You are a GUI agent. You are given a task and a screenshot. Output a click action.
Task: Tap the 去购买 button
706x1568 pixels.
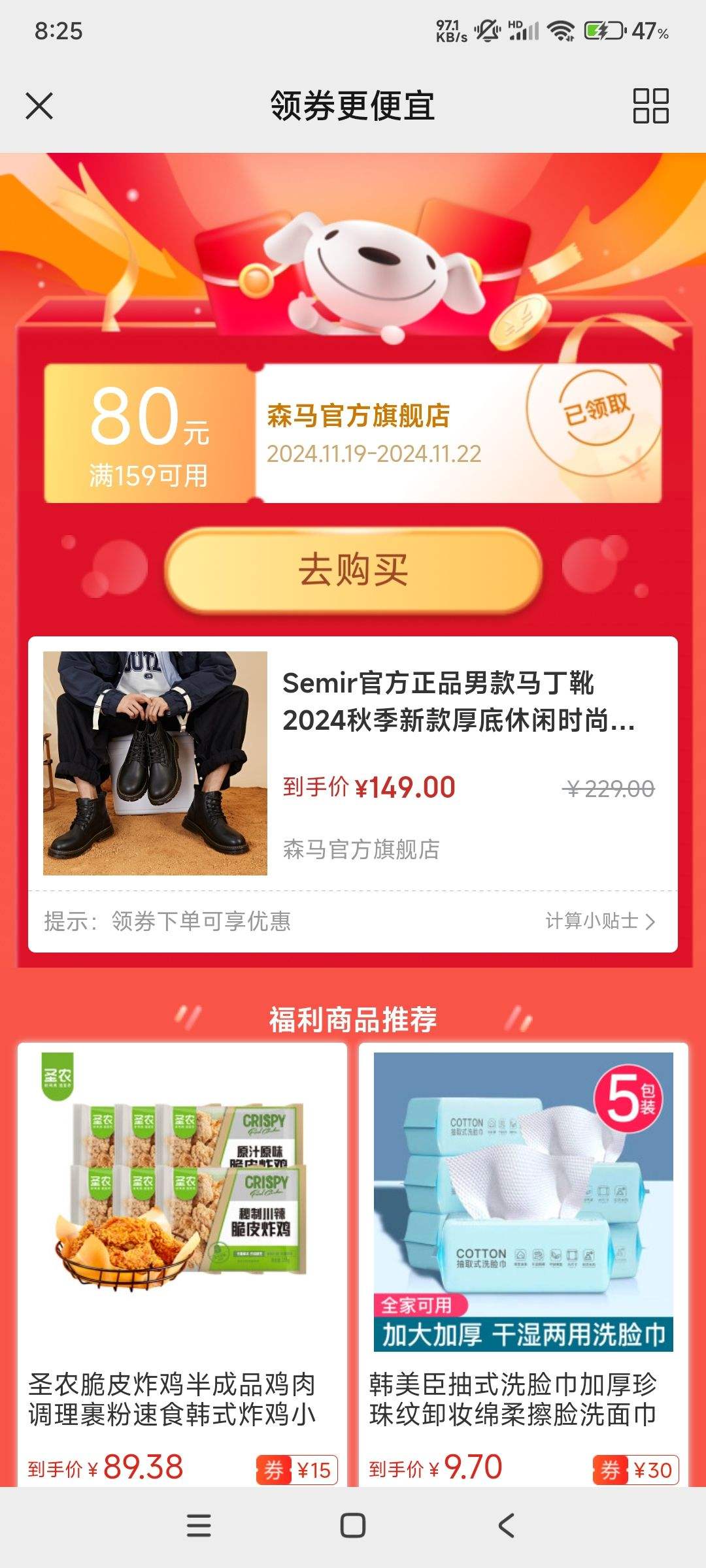point(353,570)
